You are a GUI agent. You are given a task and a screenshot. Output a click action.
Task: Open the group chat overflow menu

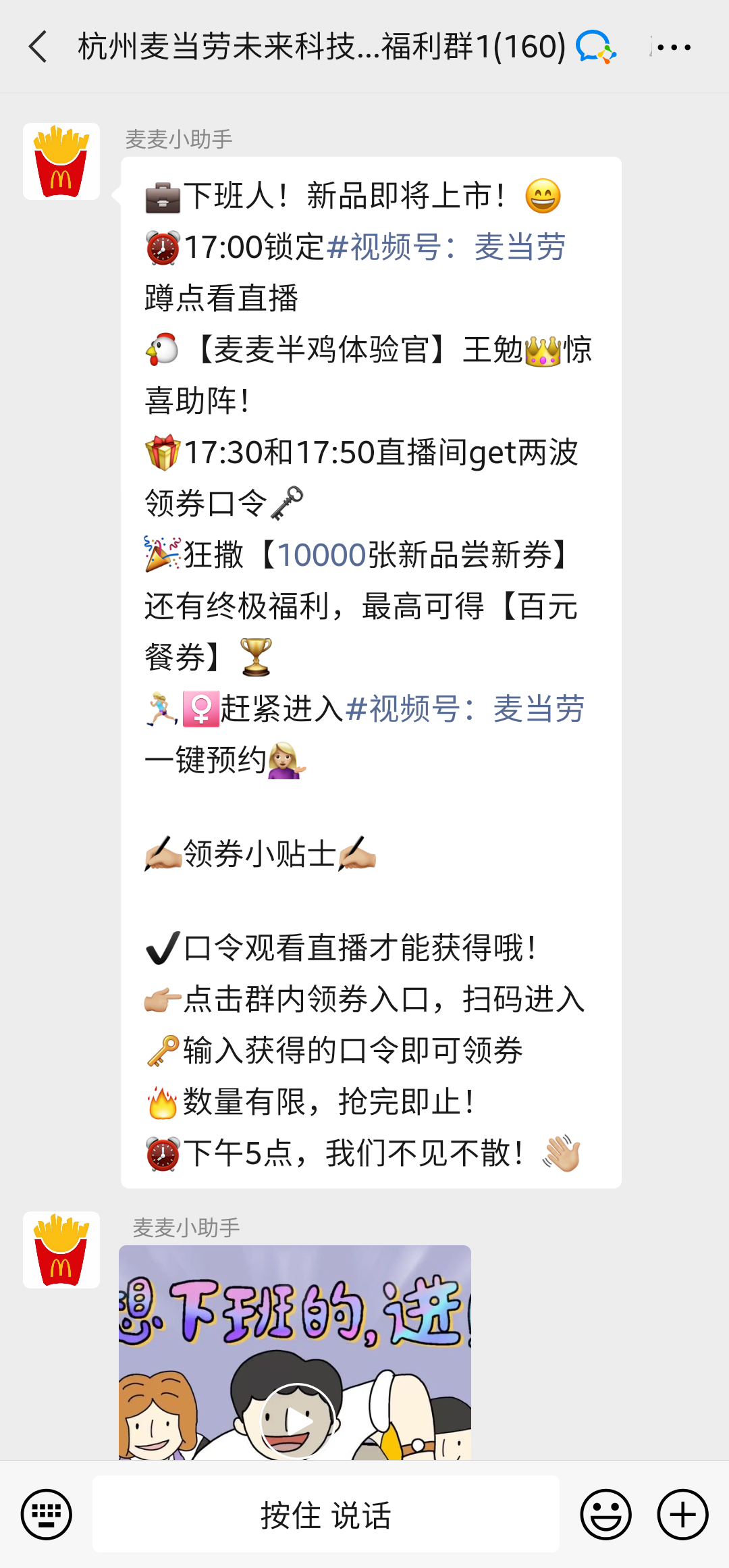673,47
